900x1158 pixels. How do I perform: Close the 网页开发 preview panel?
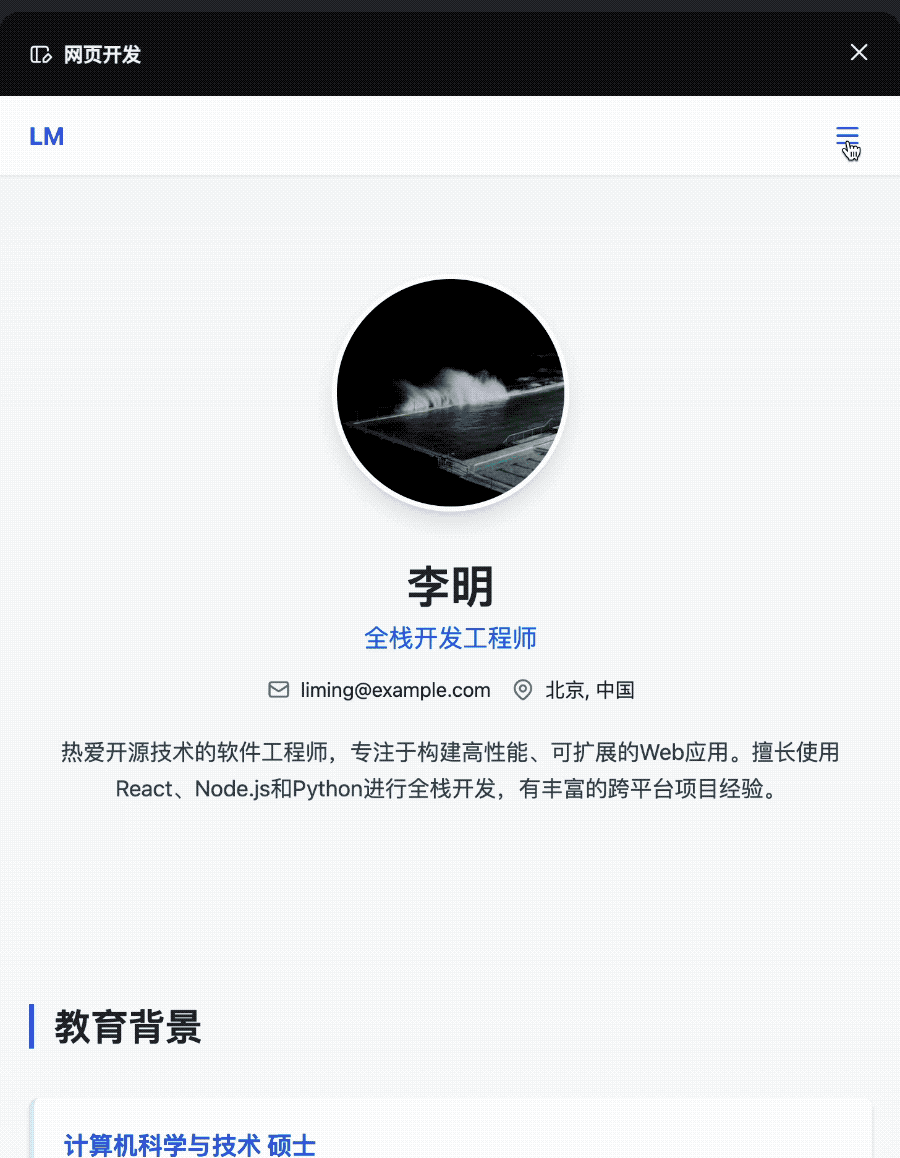point(858,53)
